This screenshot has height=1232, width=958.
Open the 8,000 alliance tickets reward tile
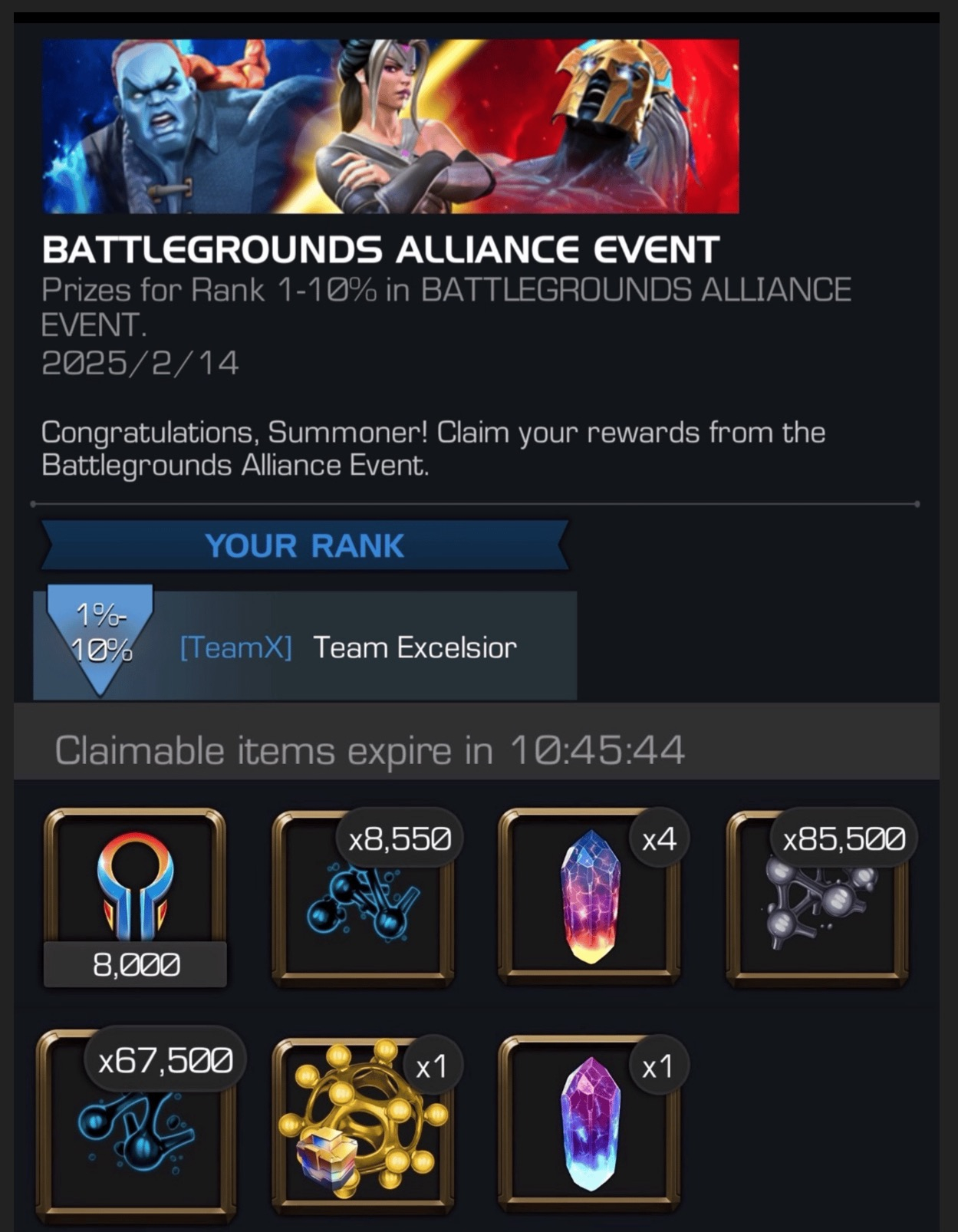[135, 898]
